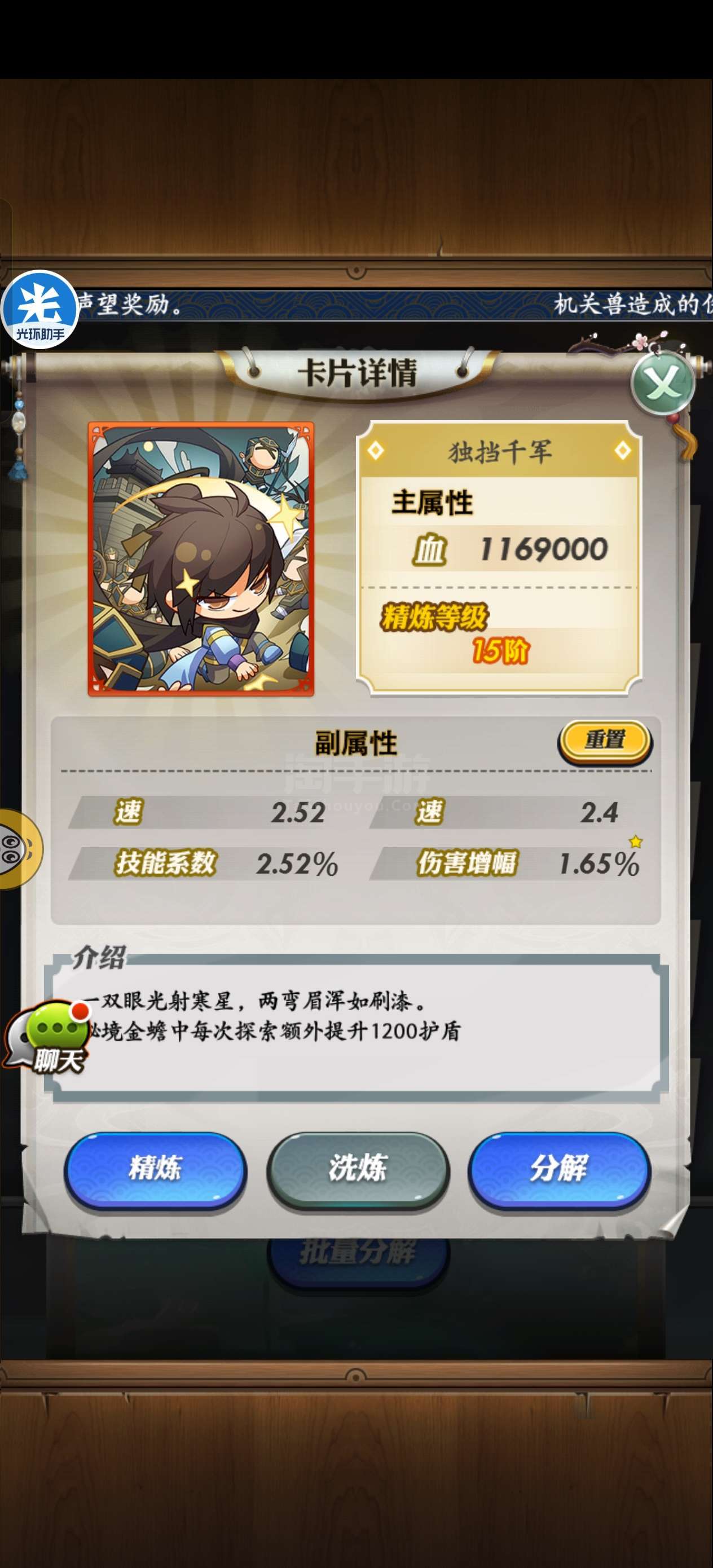Tap 分解 to decompose the card
Screen dimensions: 713x1568
coord(559,1169)
